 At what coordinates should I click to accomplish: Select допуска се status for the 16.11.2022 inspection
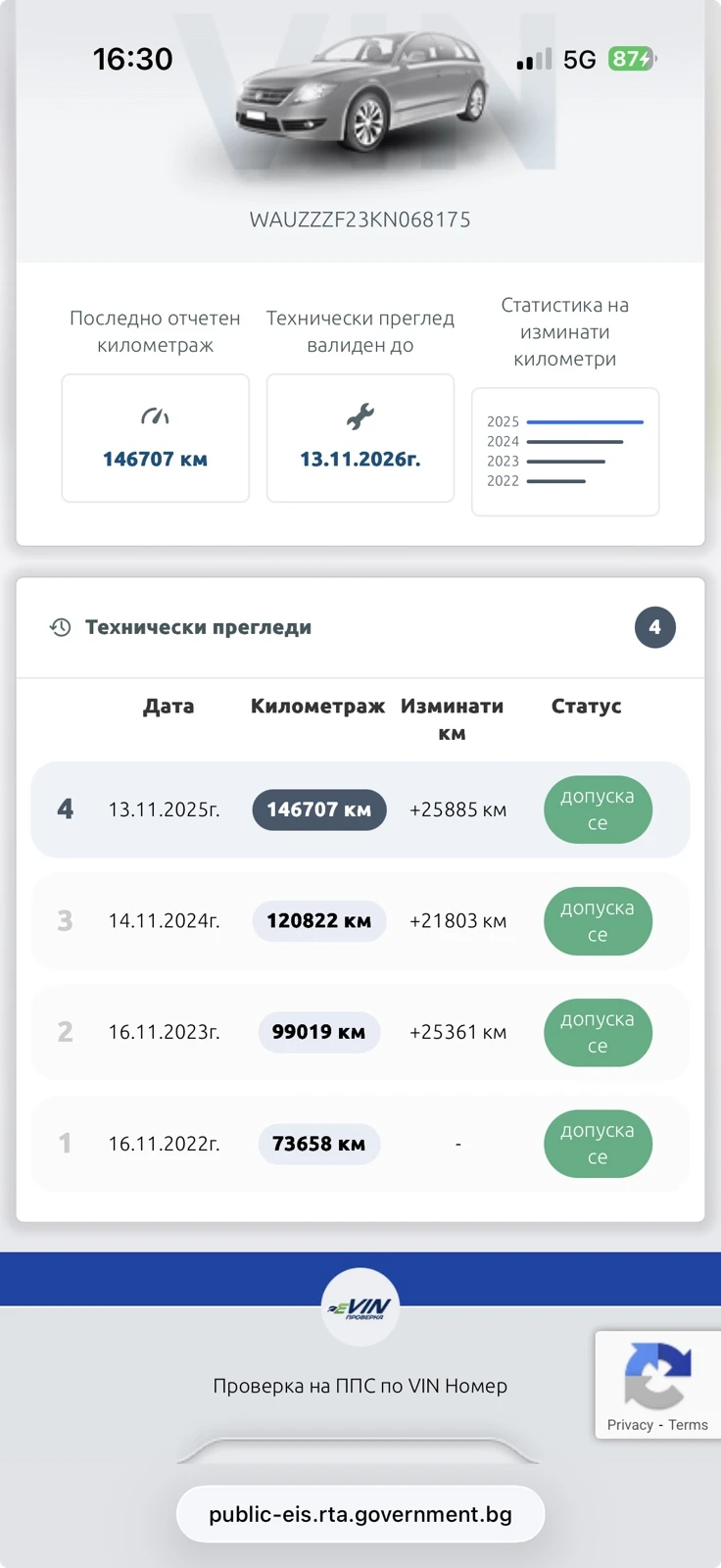coord(598,1144)
